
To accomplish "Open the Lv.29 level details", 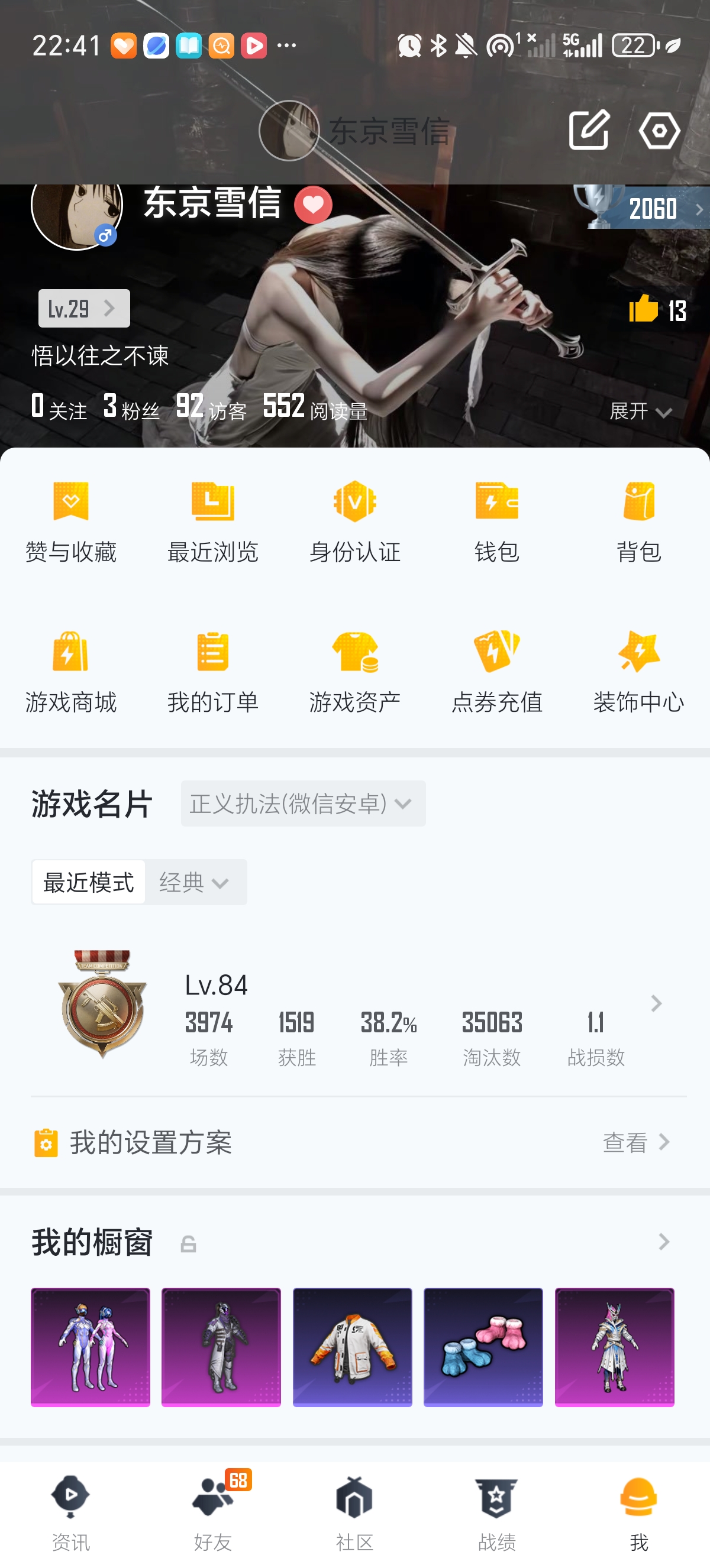I will pos(84,309).
